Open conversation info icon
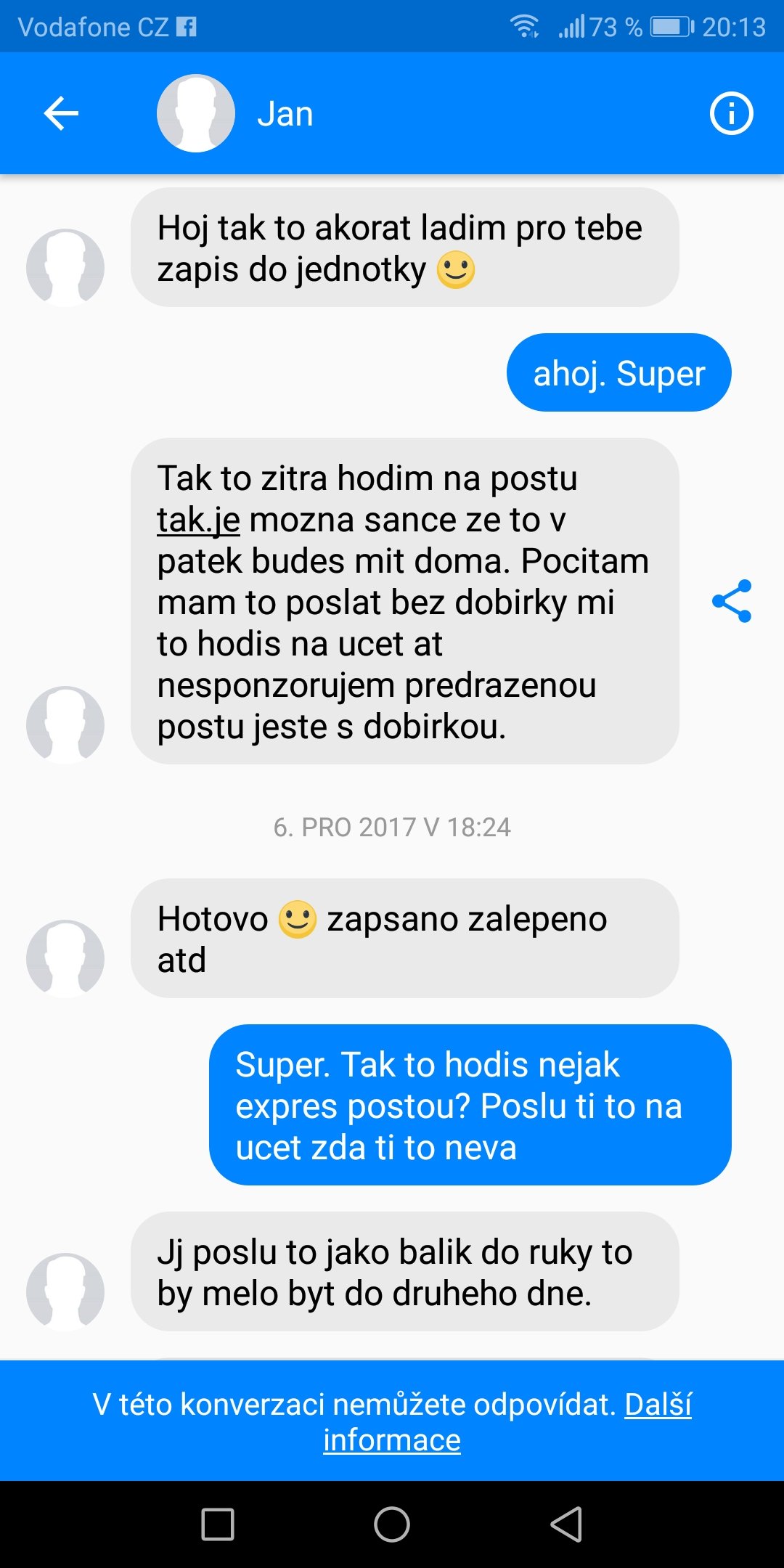Screen dimensions: 784x1568 pos(731,113)
